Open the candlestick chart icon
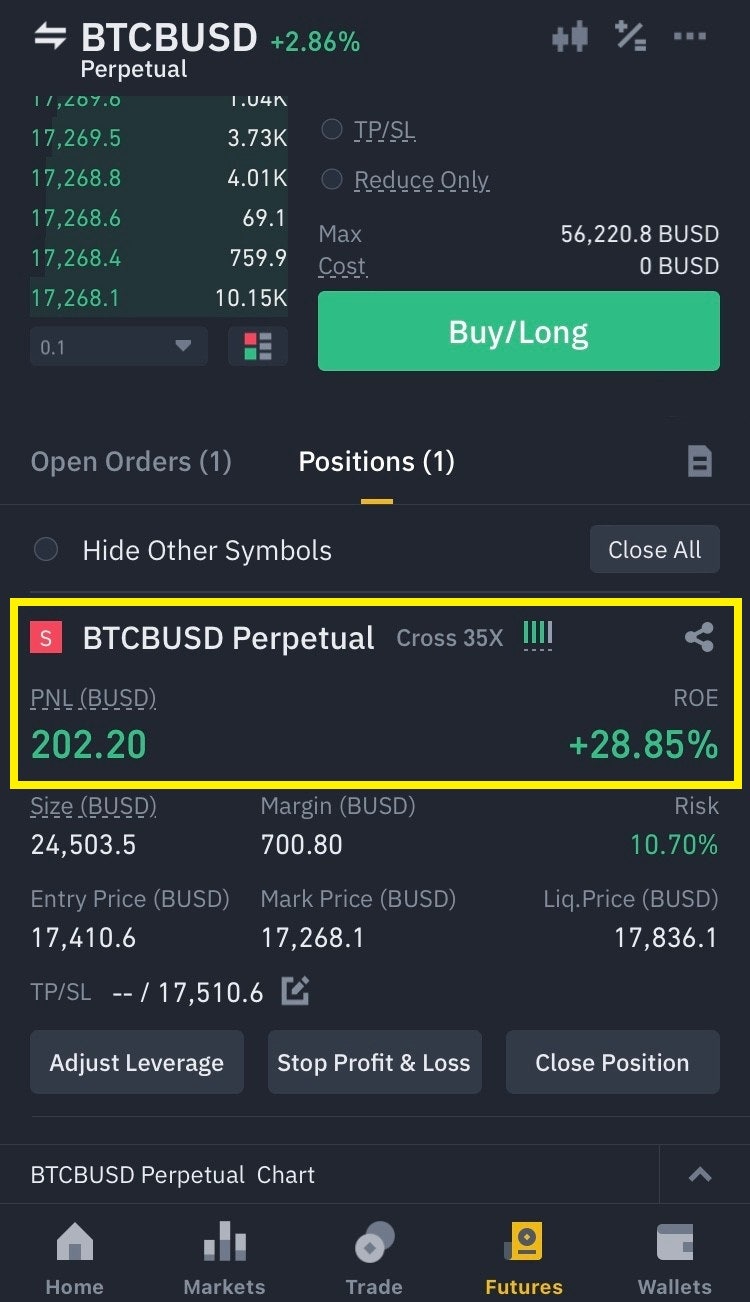 (570, 38)
